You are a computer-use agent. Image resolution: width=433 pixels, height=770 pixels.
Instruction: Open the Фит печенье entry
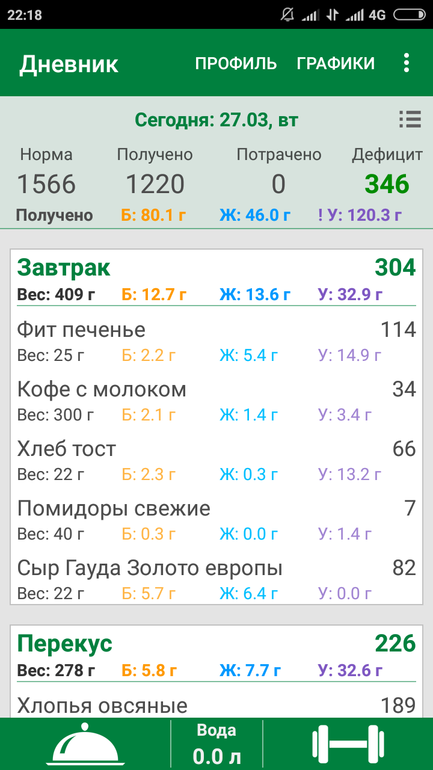click(216, 341)
